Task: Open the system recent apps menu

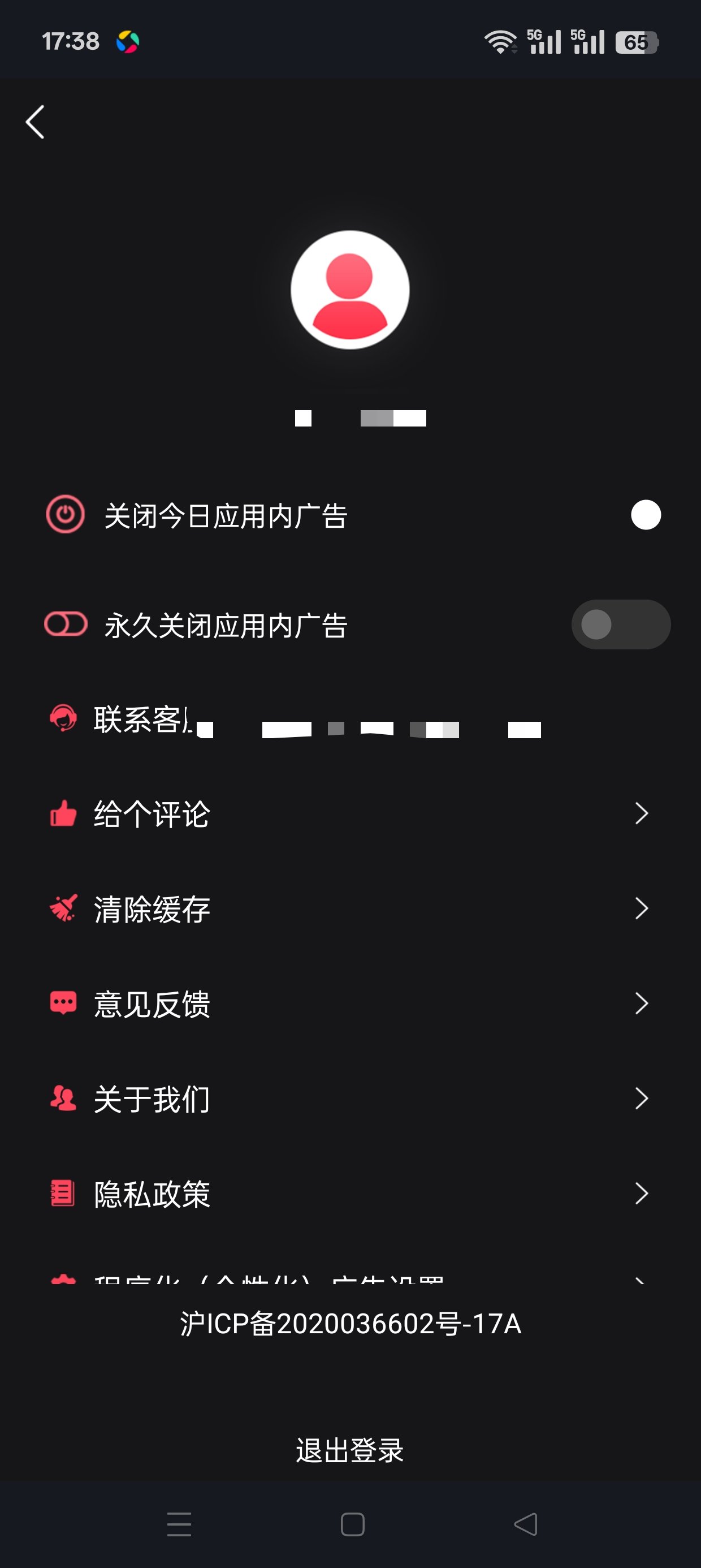Action: [179, 1524]
